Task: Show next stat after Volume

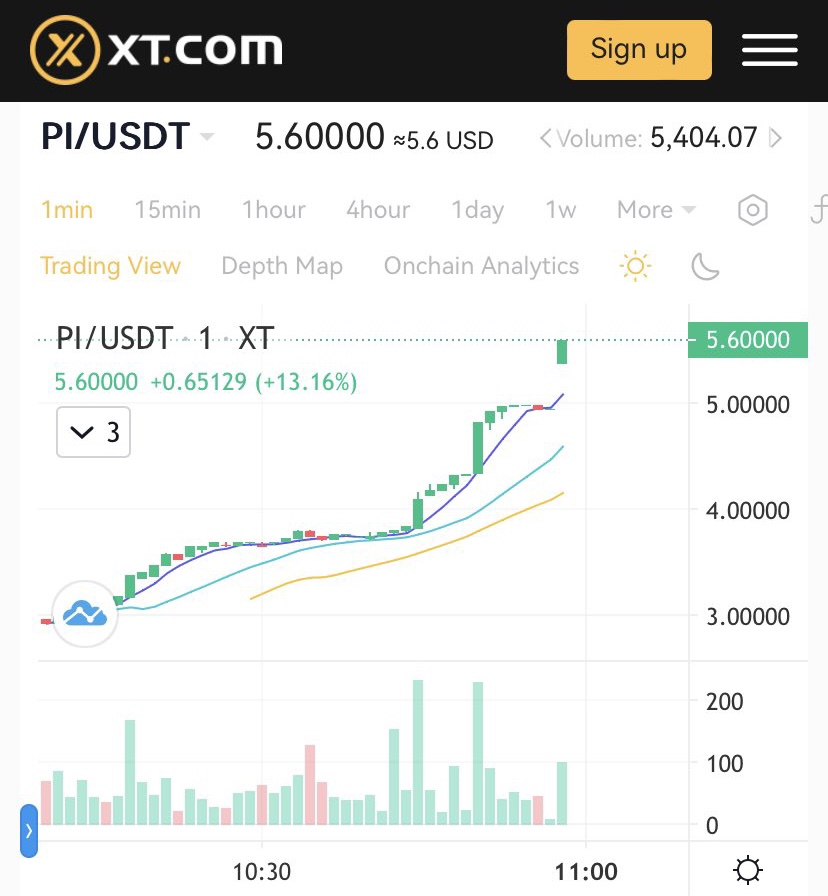Action: (x=775, y=138)
